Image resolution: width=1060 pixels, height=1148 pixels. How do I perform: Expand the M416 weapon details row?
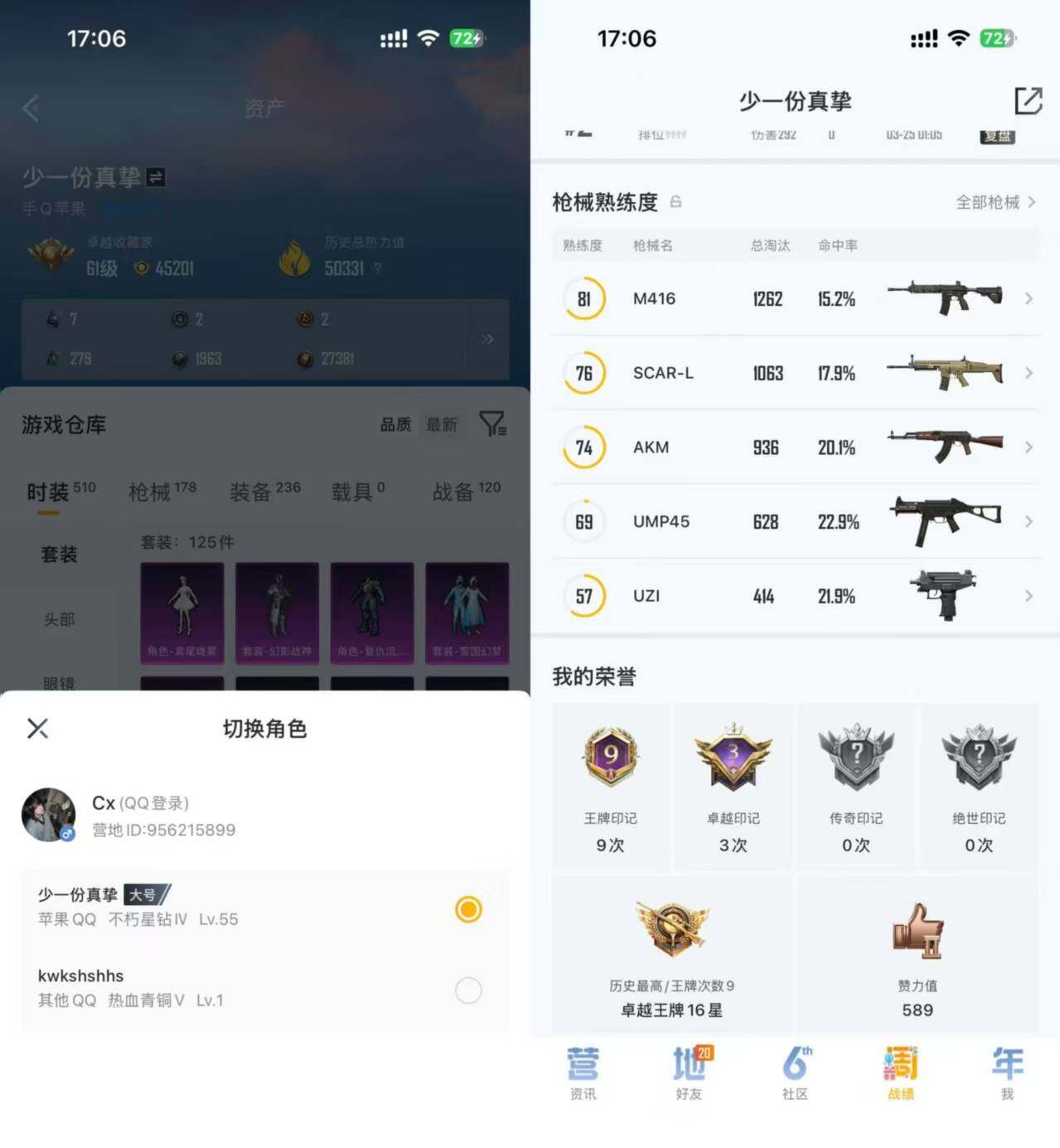pos(1028,298)
